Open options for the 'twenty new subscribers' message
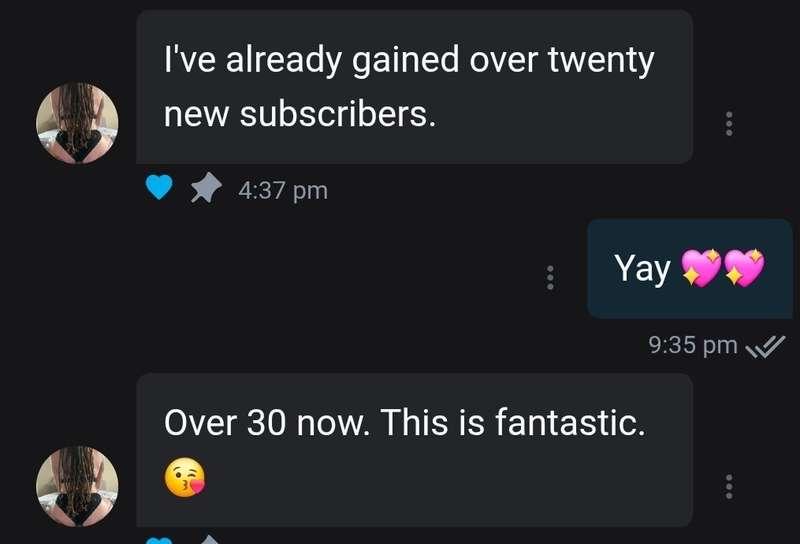 tap(729, 124)
